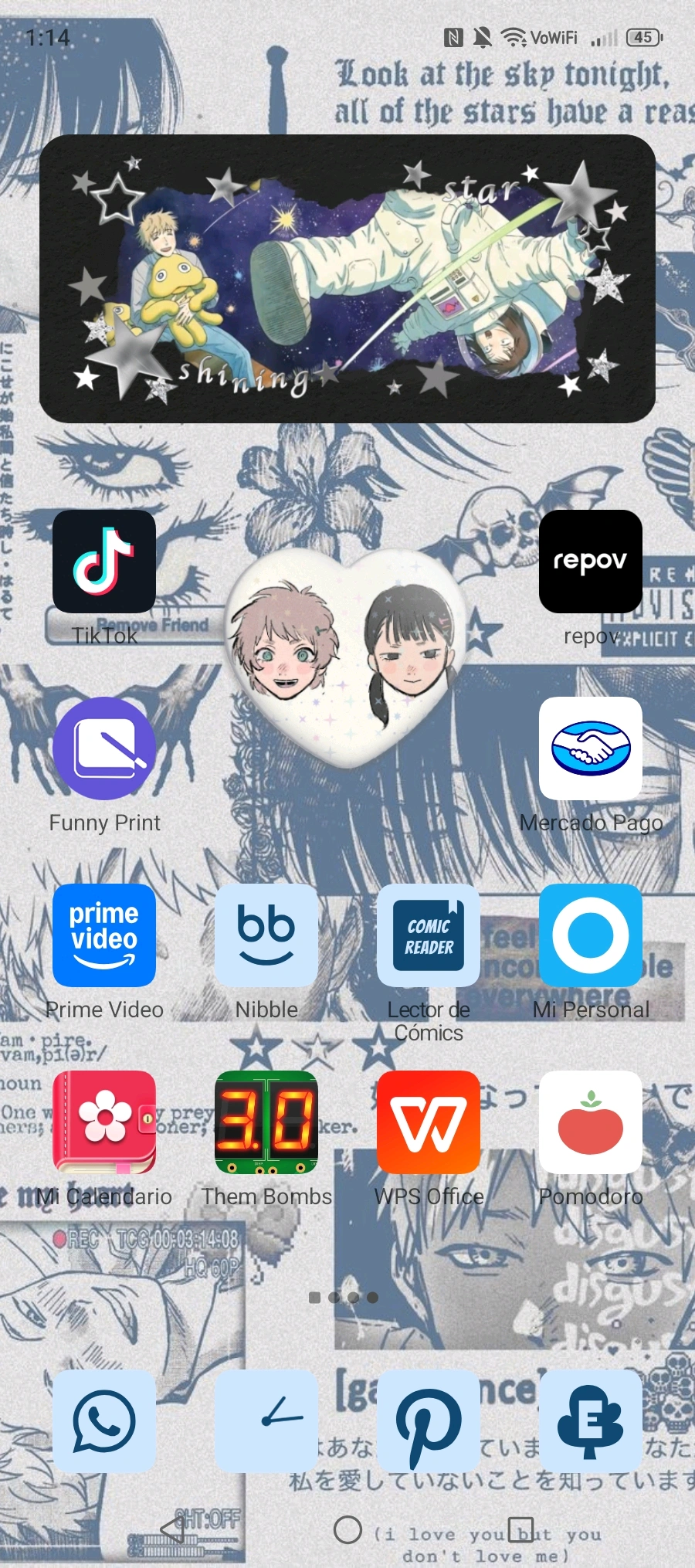
Task: Open Funny Print
Action: click(x=104, y=748)
